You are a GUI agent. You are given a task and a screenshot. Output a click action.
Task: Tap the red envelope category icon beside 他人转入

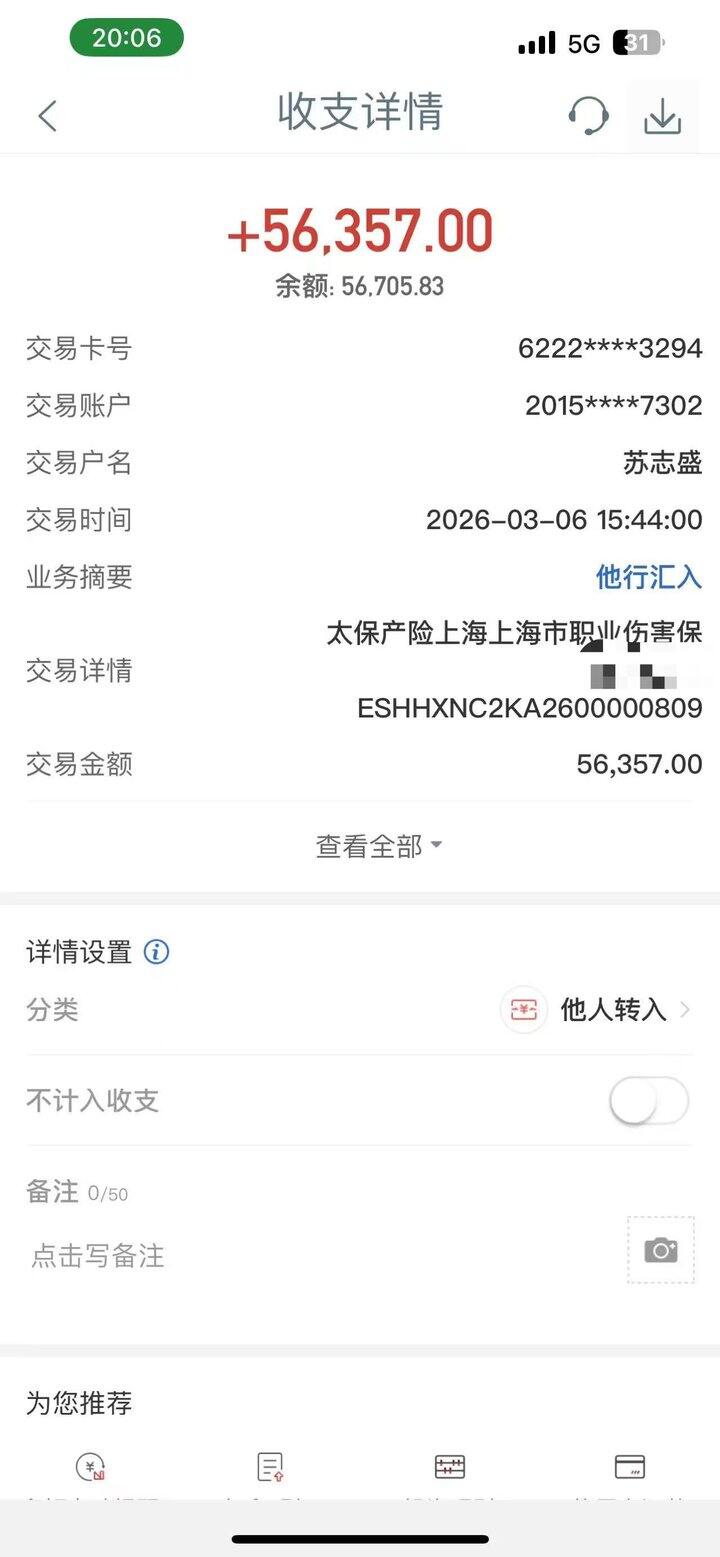(x=524, y=1011)
